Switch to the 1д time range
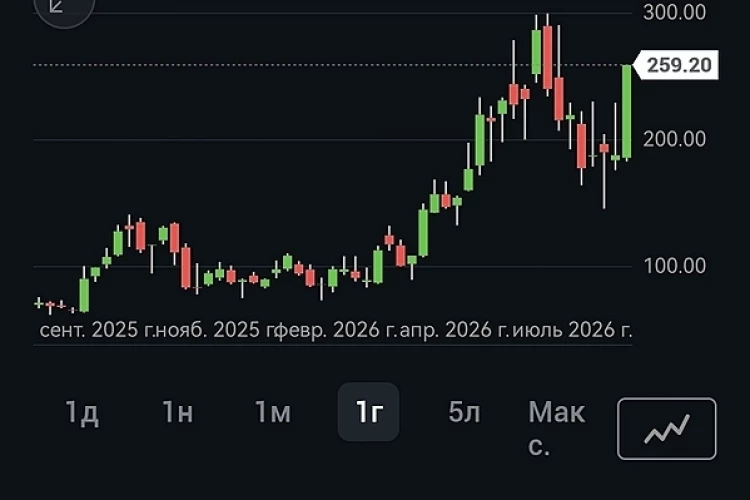750x500 pixels. [82, 412]
